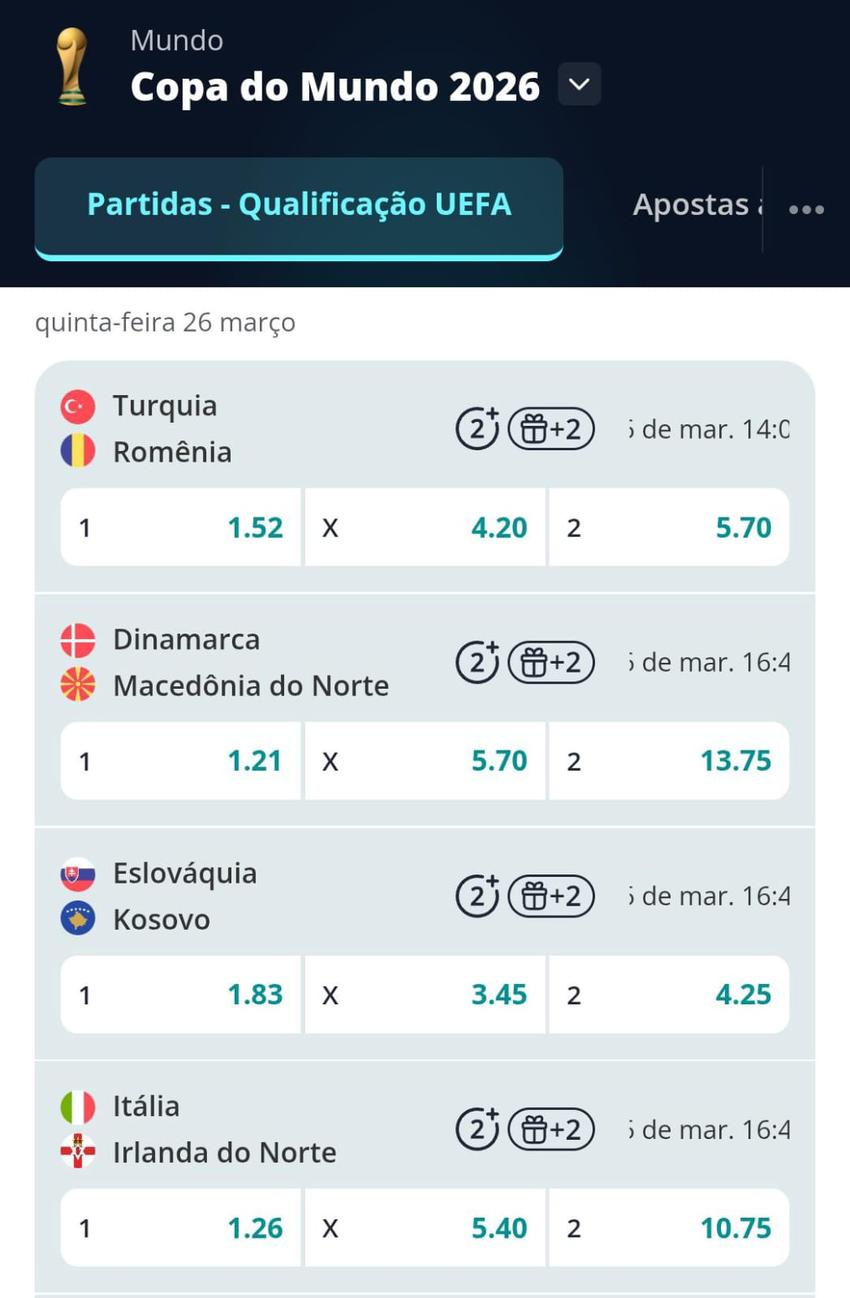Screen dimensions: 850x1298
Task: Select odds 4.25 for Kosovo win
Action: [668, 994]
